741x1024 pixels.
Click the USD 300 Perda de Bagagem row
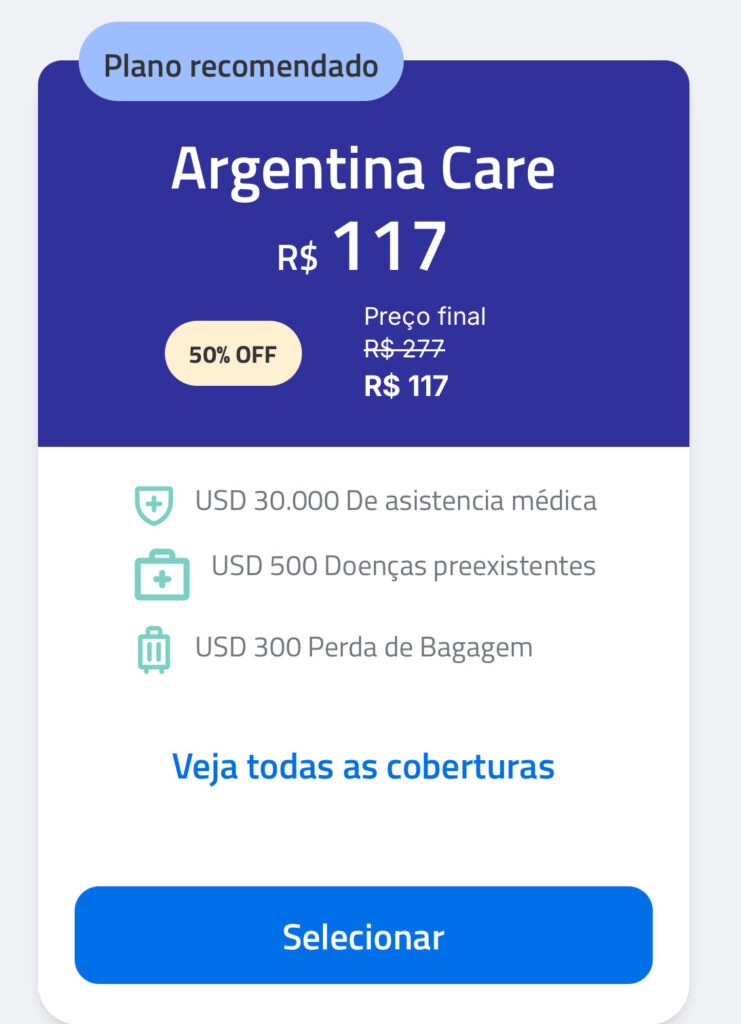[x=364, y=647]
